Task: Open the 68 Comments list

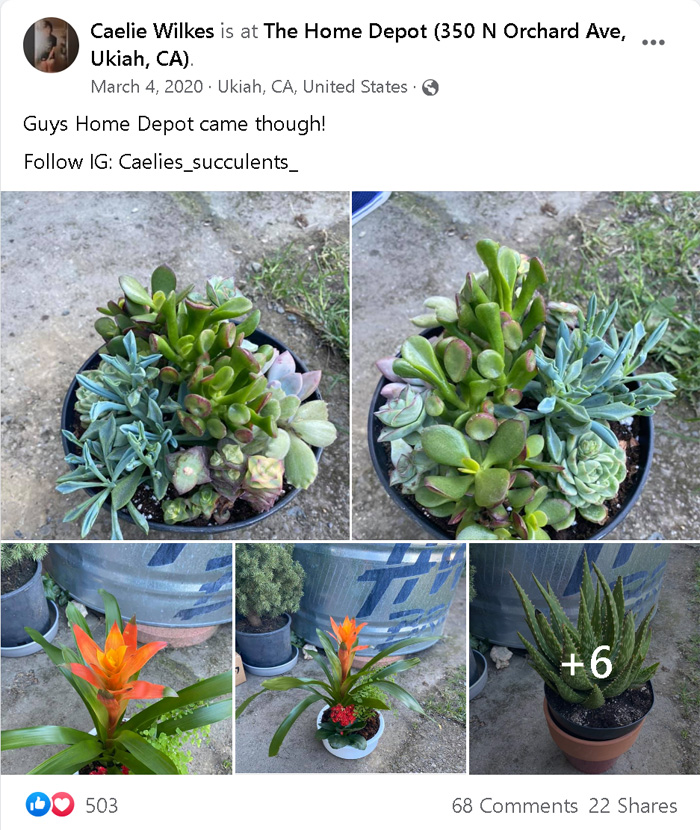Action: pyautogui.click(x=514, y=805)
